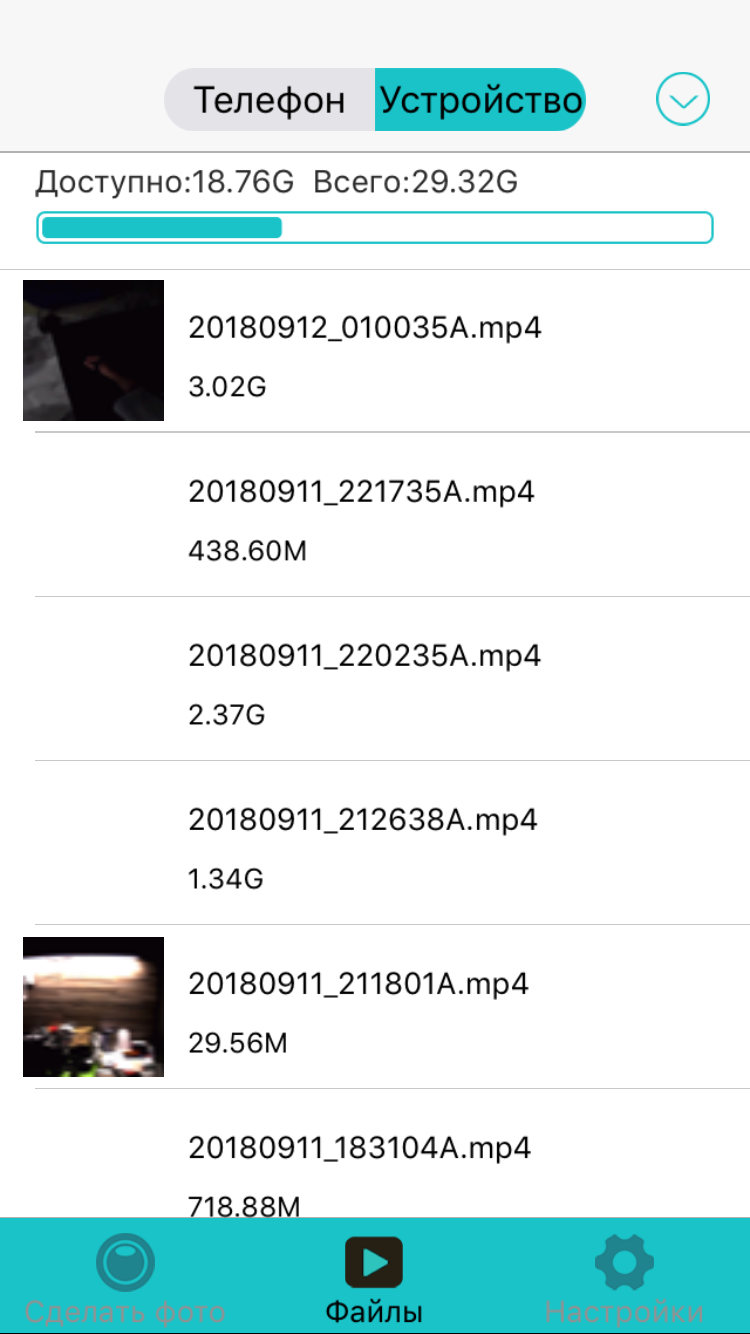The image size is (750, 1334).
Task: Expand the circled chevron dropdown
Action: pos(683,100)
